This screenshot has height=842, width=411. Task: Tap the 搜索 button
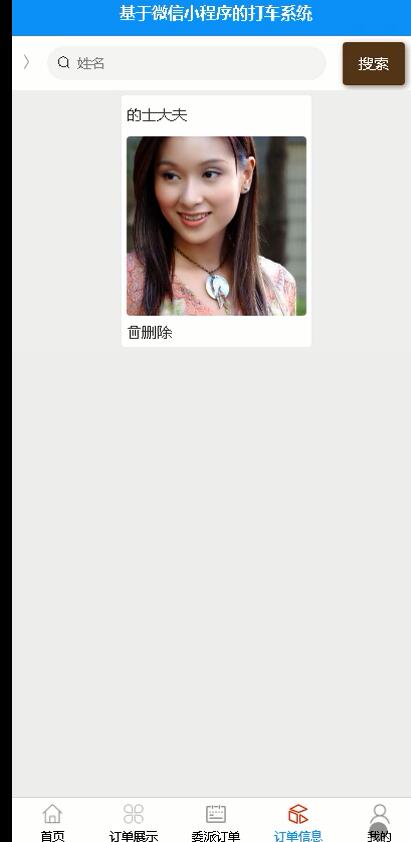tap(373, 63)
